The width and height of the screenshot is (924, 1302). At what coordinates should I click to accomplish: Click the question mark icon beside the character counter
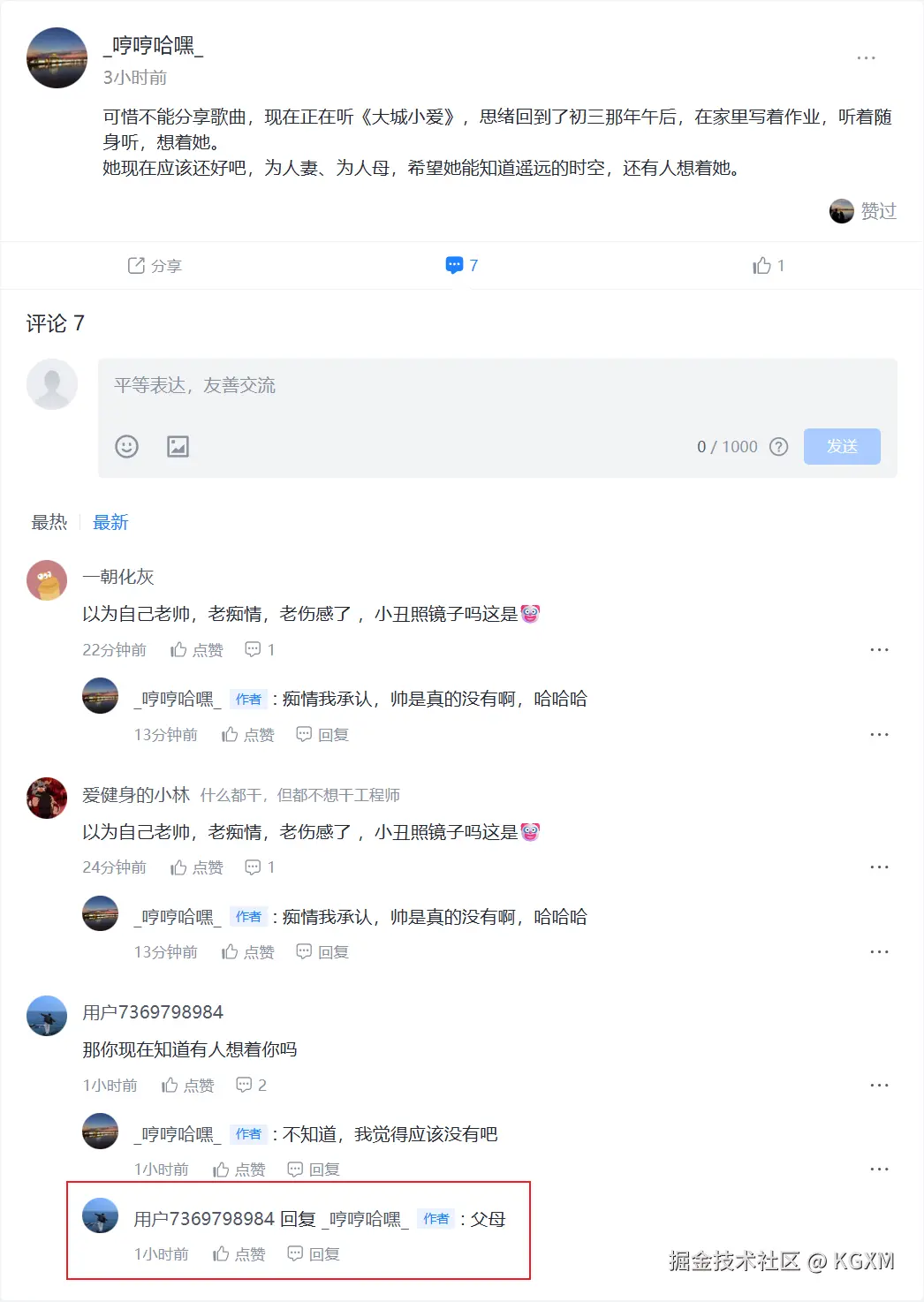(x=779, y=447)
